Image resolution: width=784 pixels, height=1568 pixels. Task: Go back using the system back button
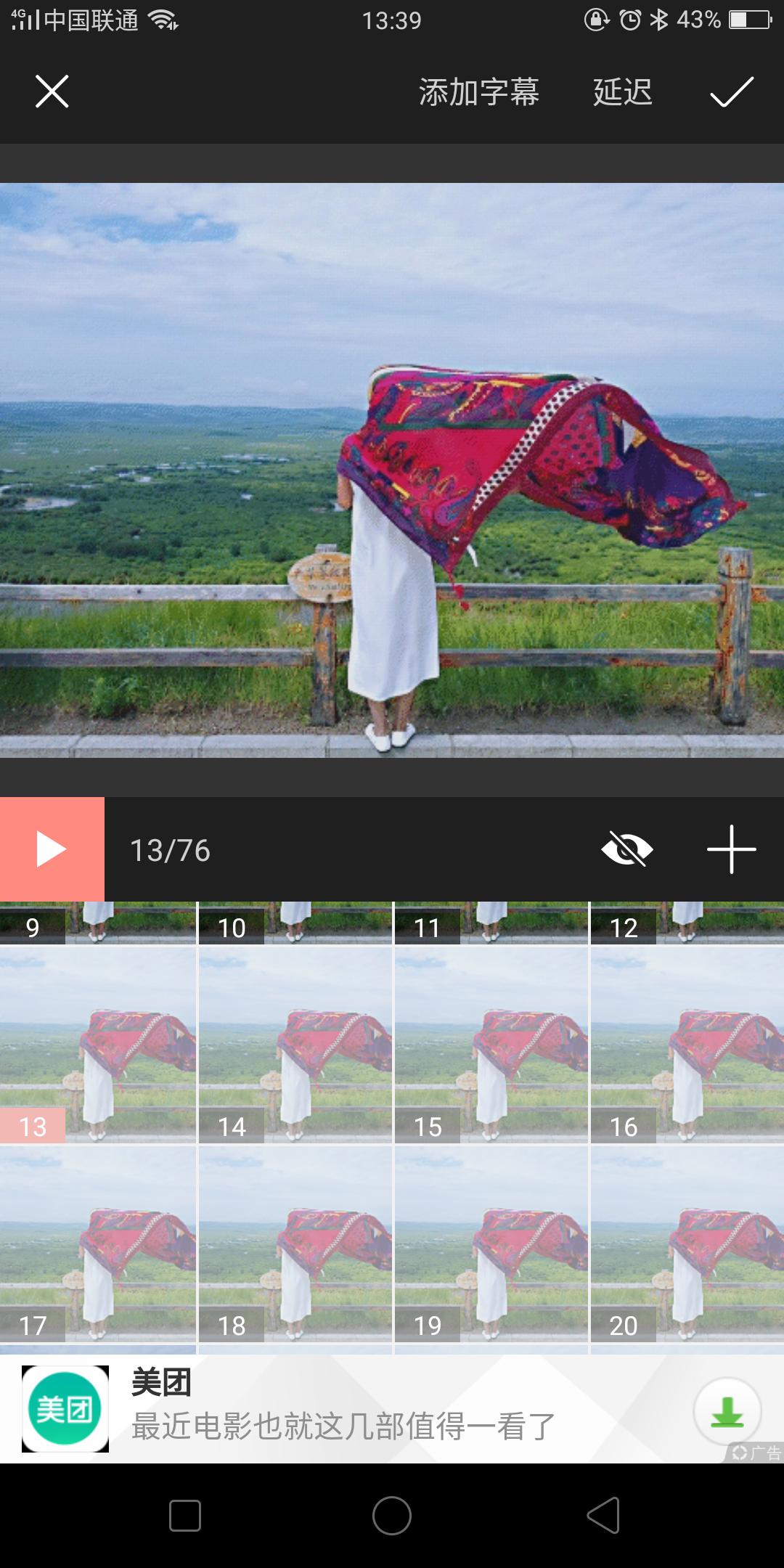coord(603,1516)
